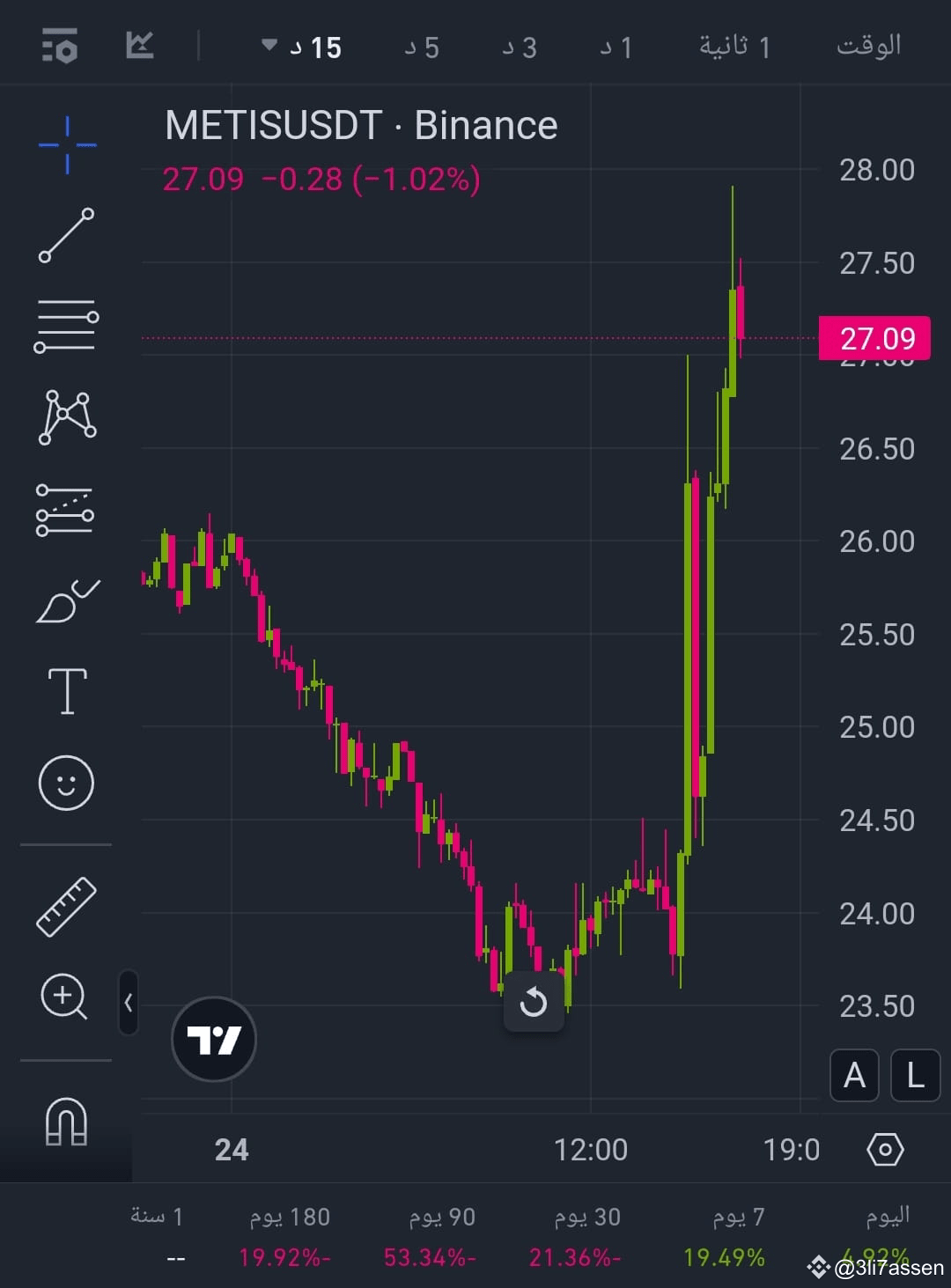This screenshot has width=951, height=1288.
Task: Select the text annotation tool
Action: tap(65, 691)
